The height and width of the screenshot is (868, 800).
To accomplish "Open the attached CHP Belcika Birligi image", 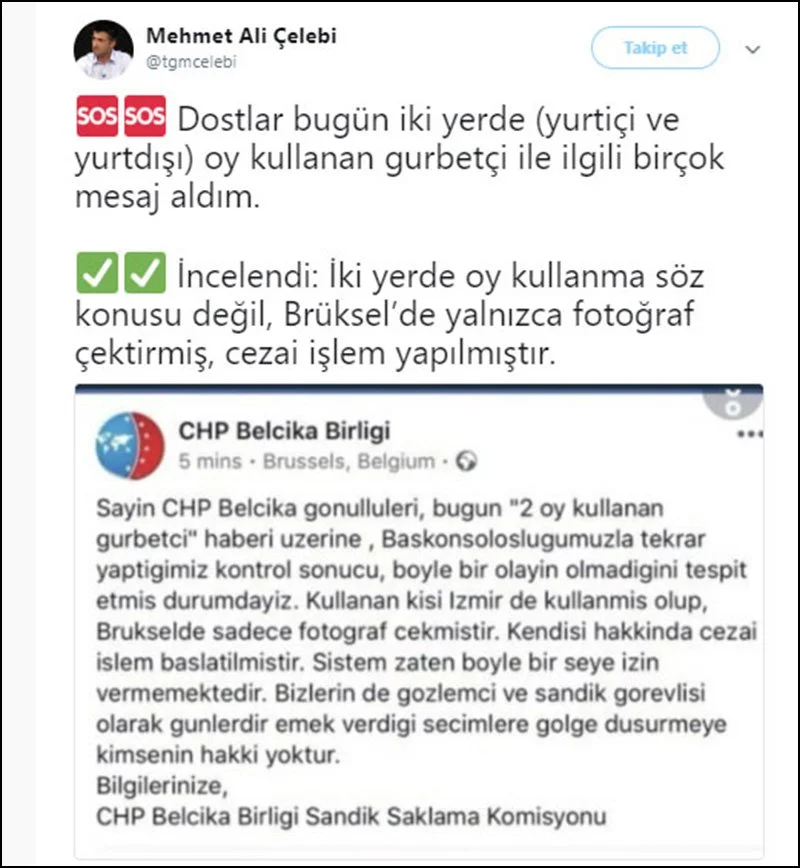I will (418, 620).
